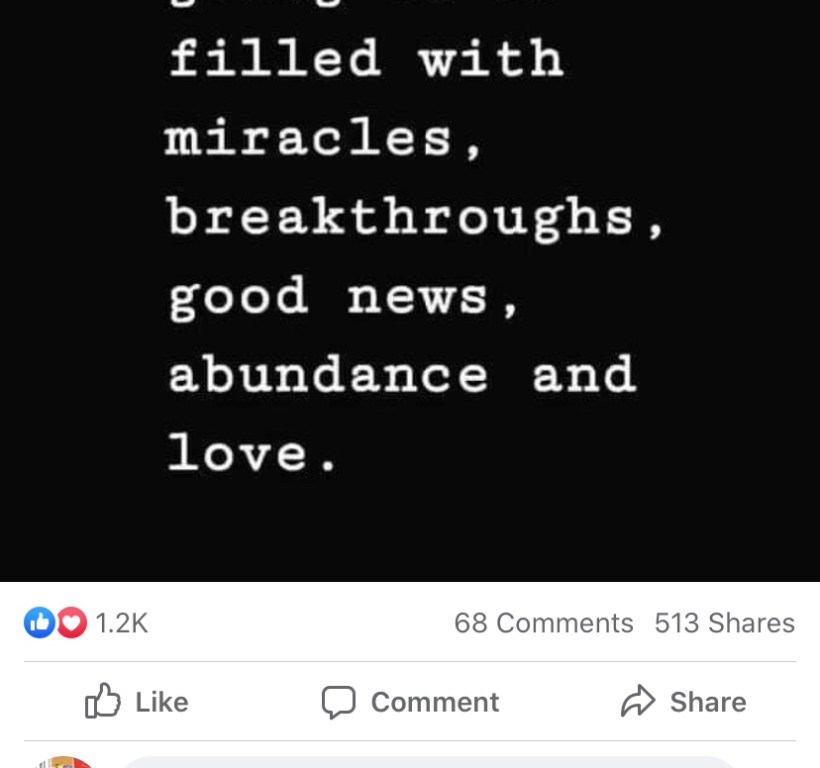This screenshot has height=768, width=820.
Task: Open the quote image full screen
Action: click(410, 290)
